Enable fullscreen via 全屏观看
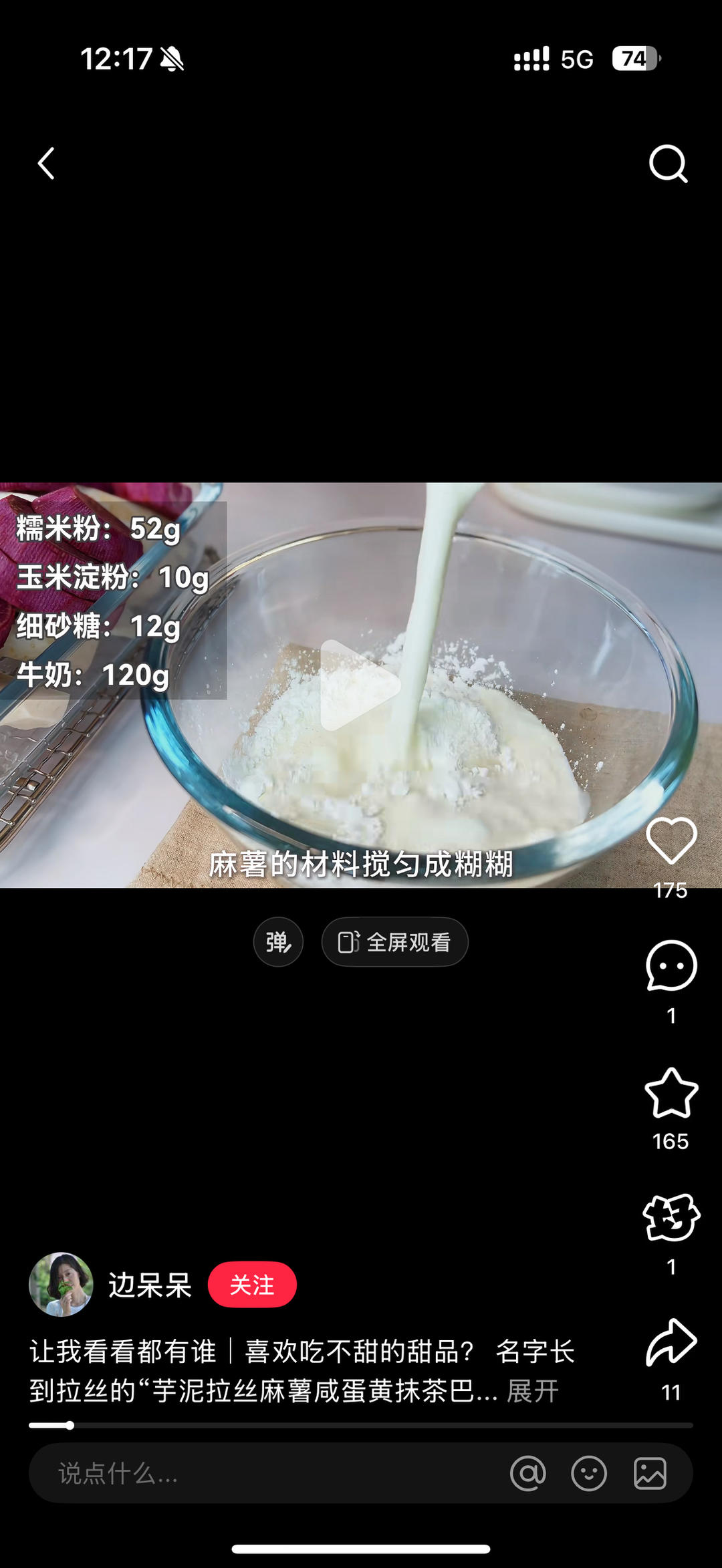The image size is (722, 1568). point(394,941)
